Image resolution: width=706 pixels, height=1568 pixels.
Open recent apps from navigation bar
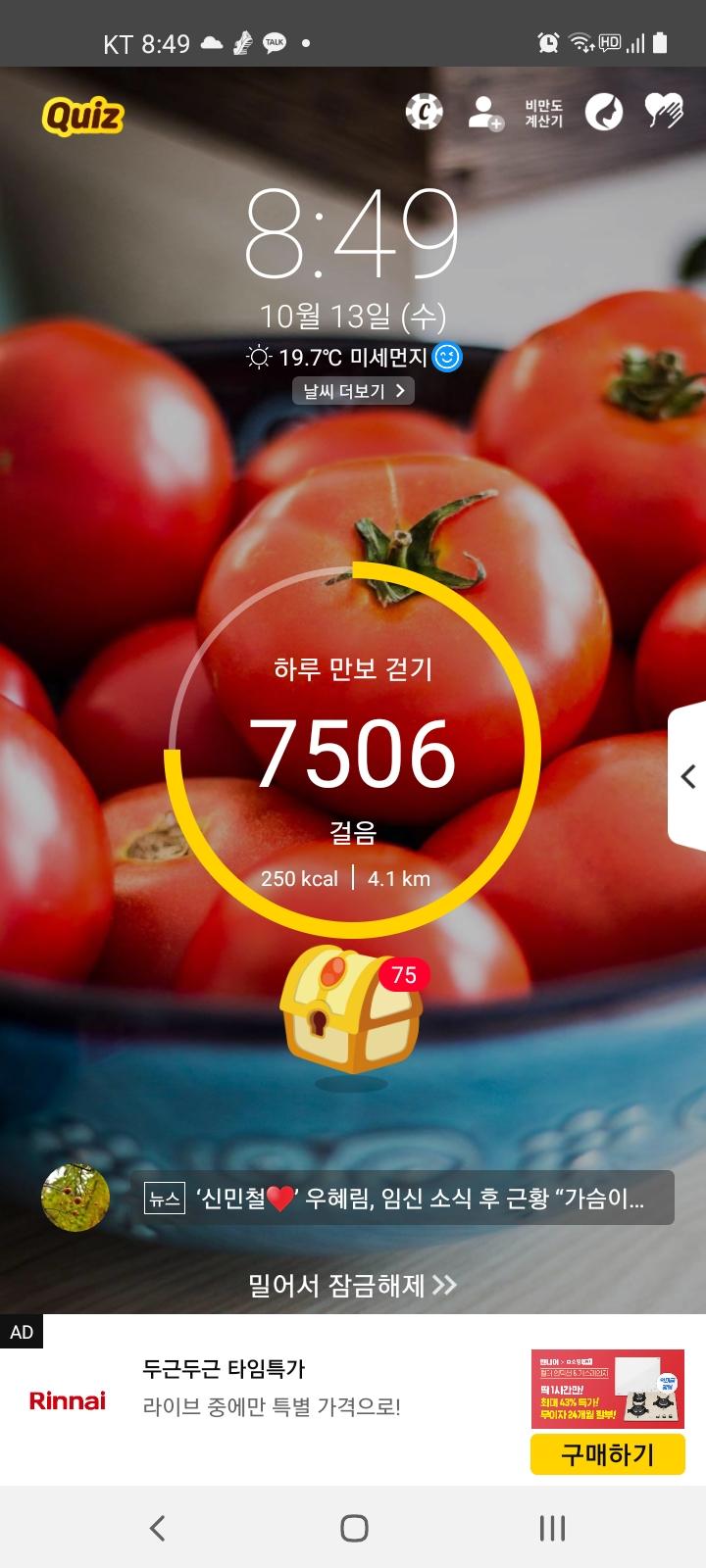click(552, 1527)
